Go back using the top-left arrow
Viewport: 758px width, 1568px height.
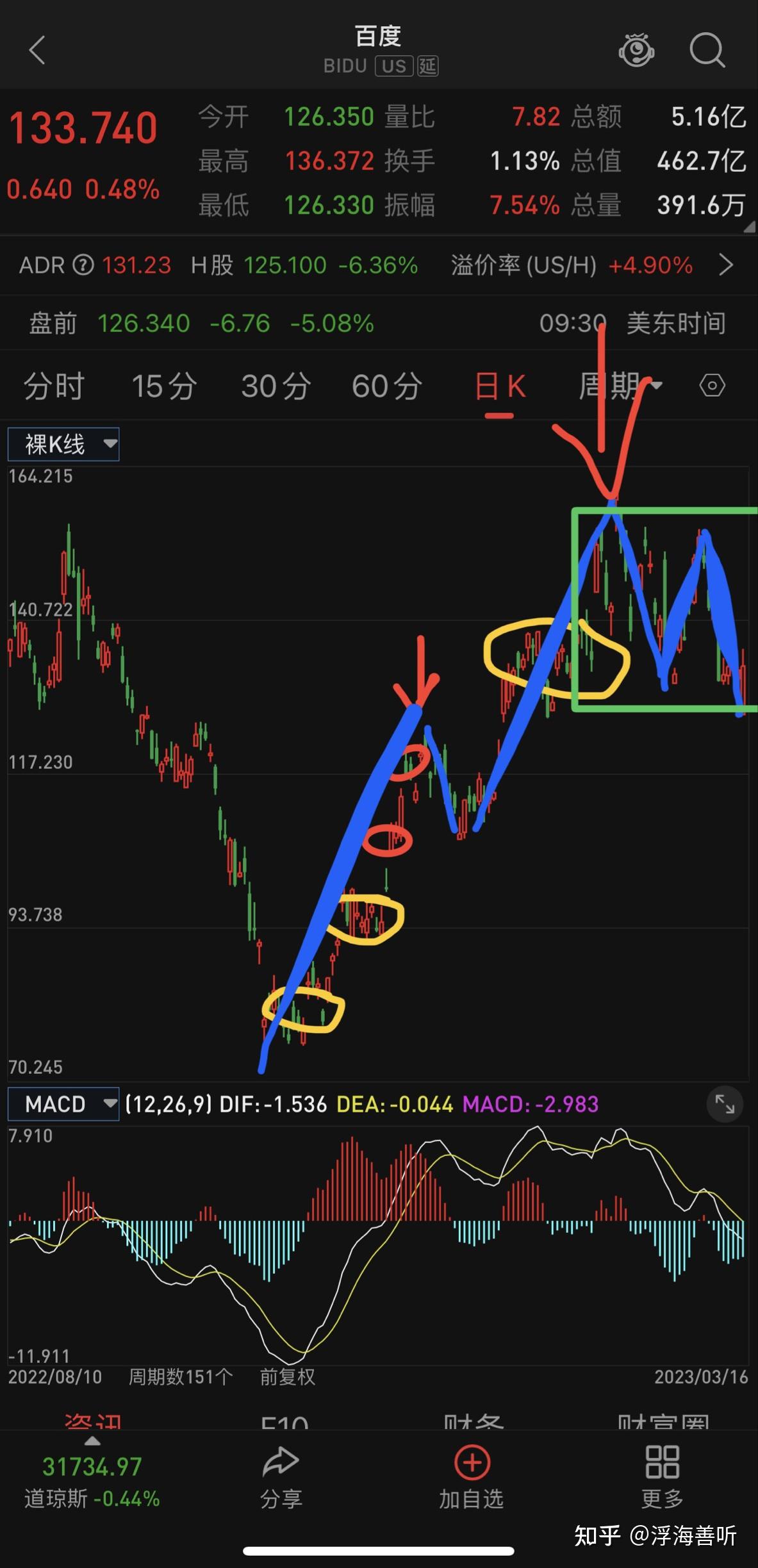pyautogui.click(x=37, y=50)
